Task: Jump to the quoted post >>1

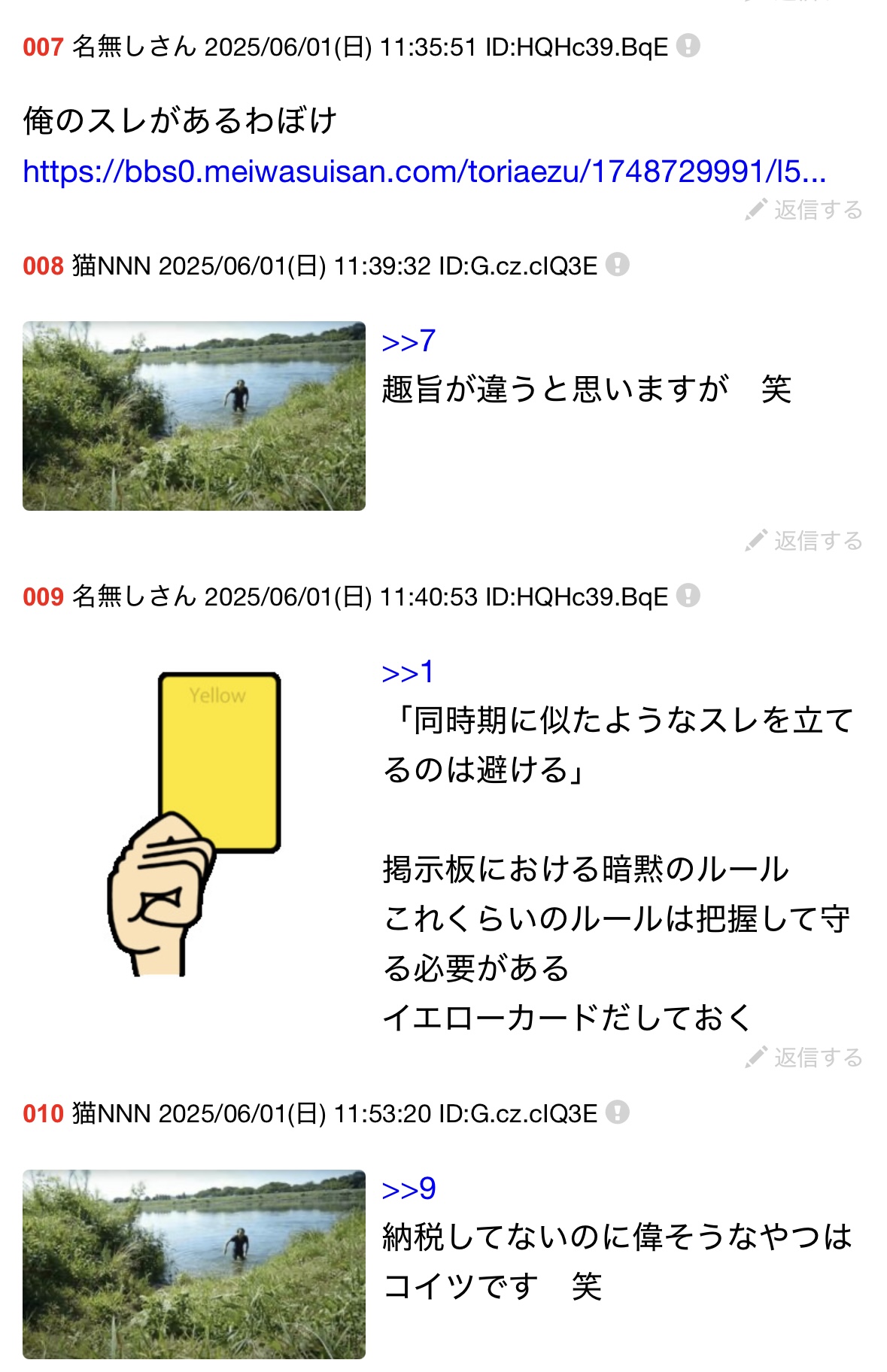Action: (x=408, y=672)
